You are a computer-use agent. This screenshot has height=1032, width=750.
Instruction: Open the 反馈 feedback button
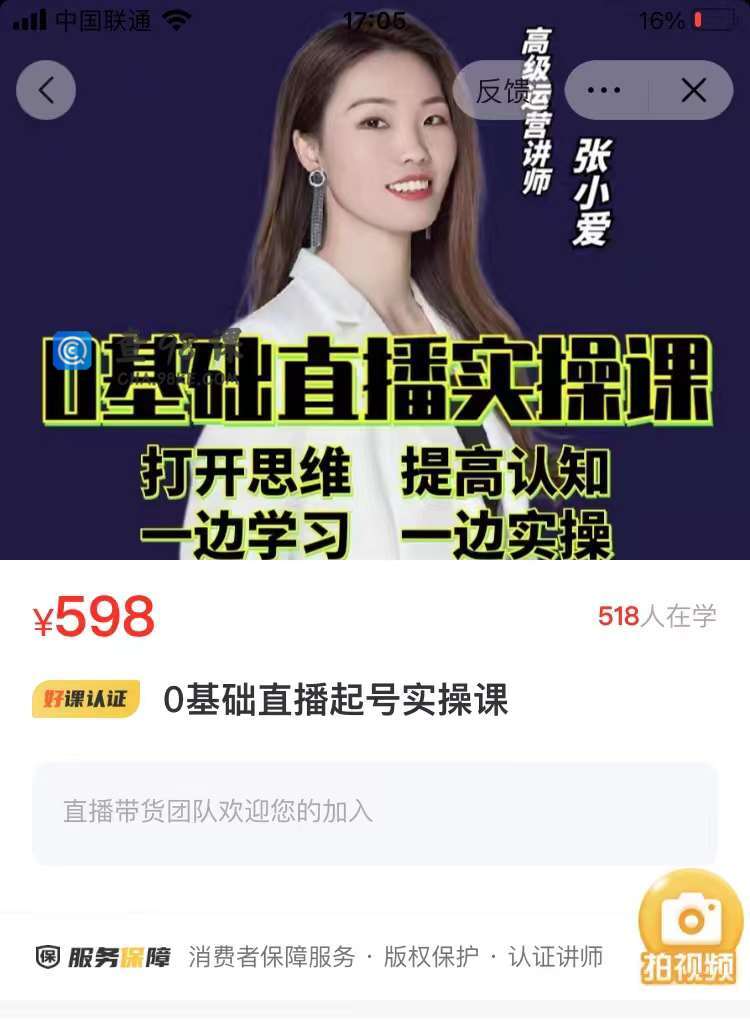(x=501, y=91)
